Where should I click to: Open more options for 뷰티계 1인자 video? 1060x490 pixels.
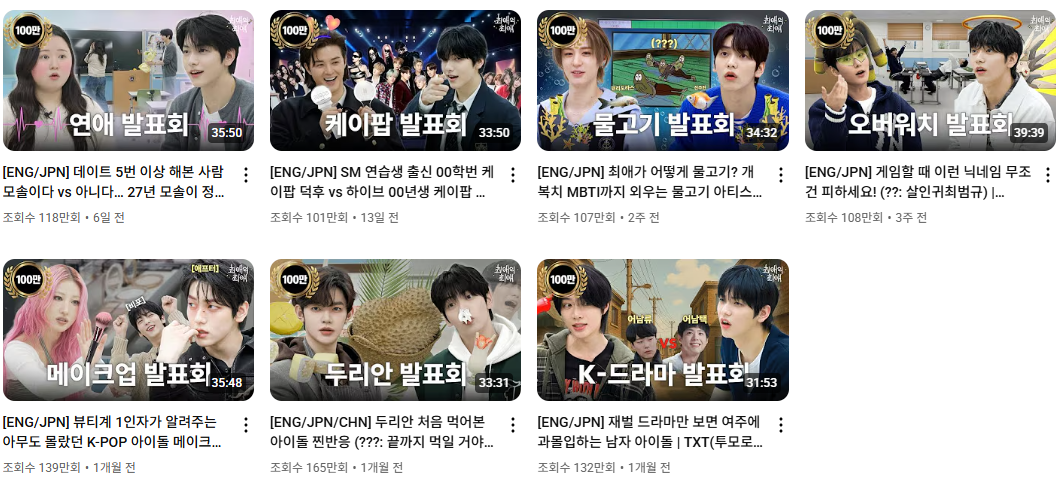tap(245, 425)
